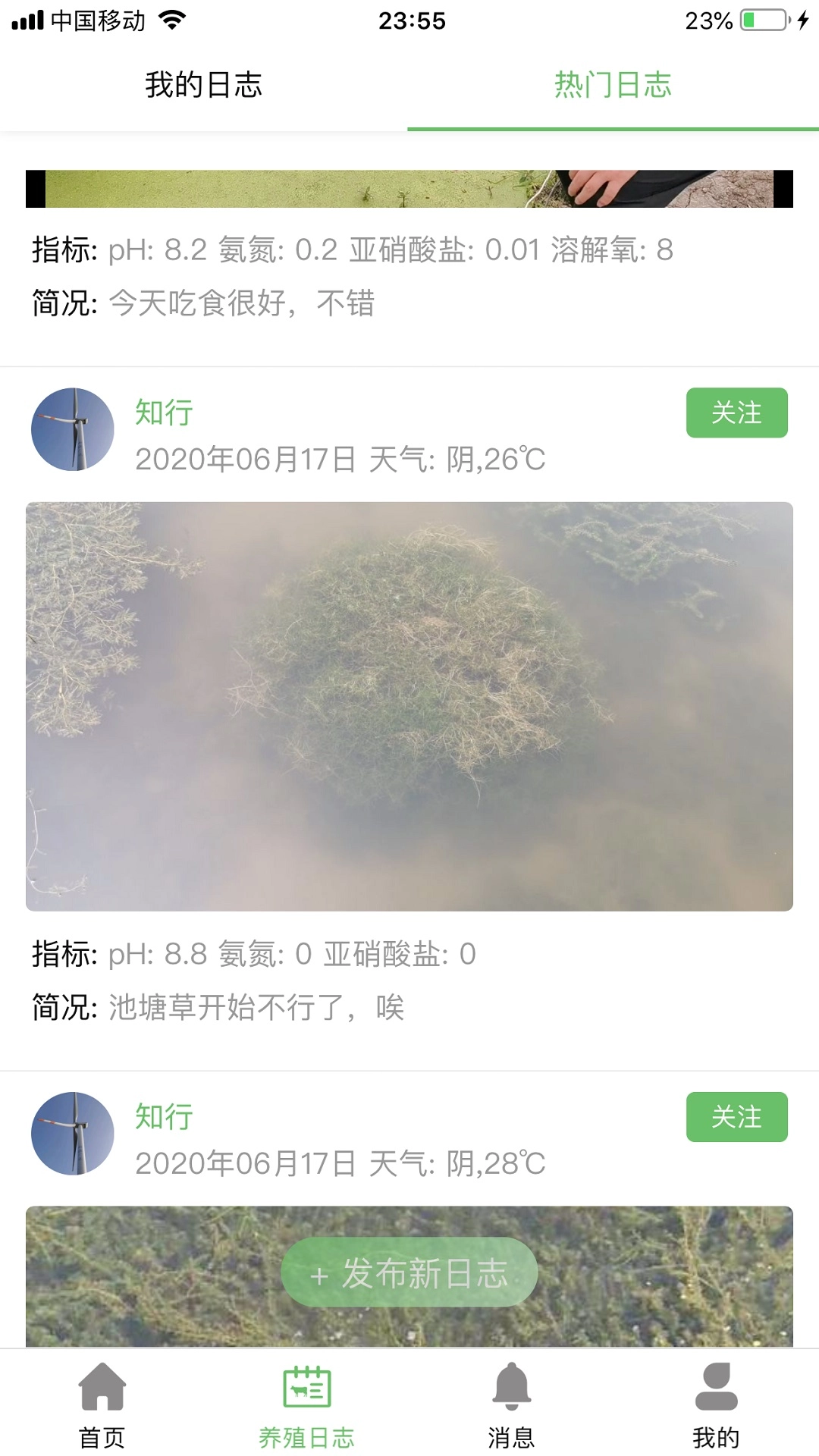Click the second 关注 follow button
The width and height of the screenshot is (819, 1456).
click(736, 1116)
